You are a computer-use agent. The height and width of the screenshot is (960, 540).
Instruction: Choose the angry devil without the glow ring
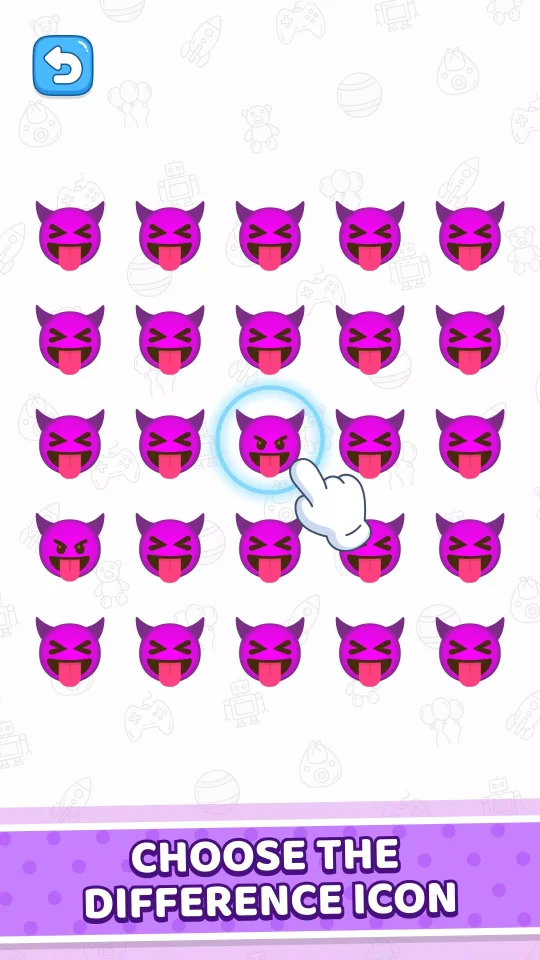[x=70, y=547]
